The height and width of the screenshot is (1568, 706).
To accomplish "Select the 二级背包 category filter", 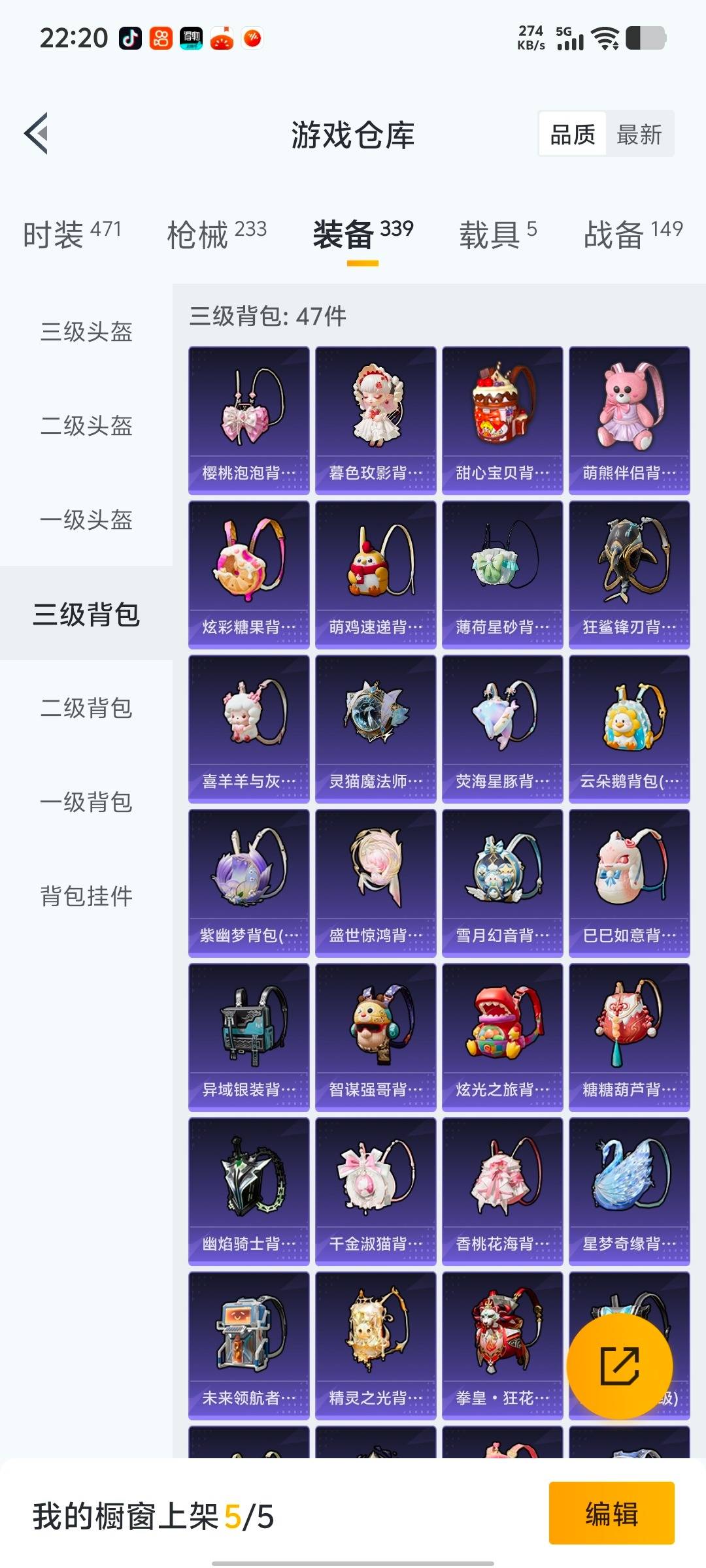I will pos(85,708).
